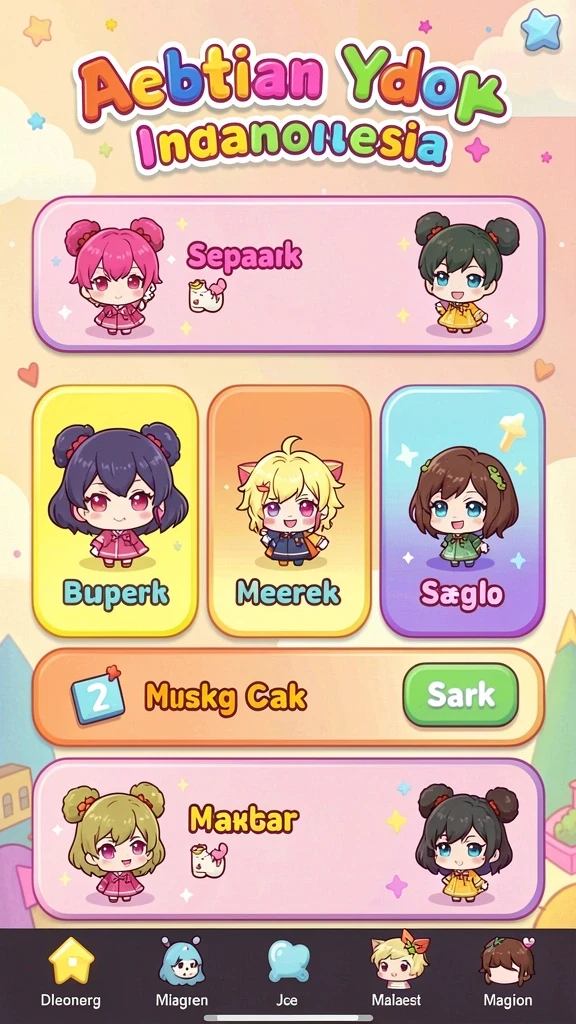Pick the Saglo character card
This screenshot has width=576, height=1024.
[462, 511]
